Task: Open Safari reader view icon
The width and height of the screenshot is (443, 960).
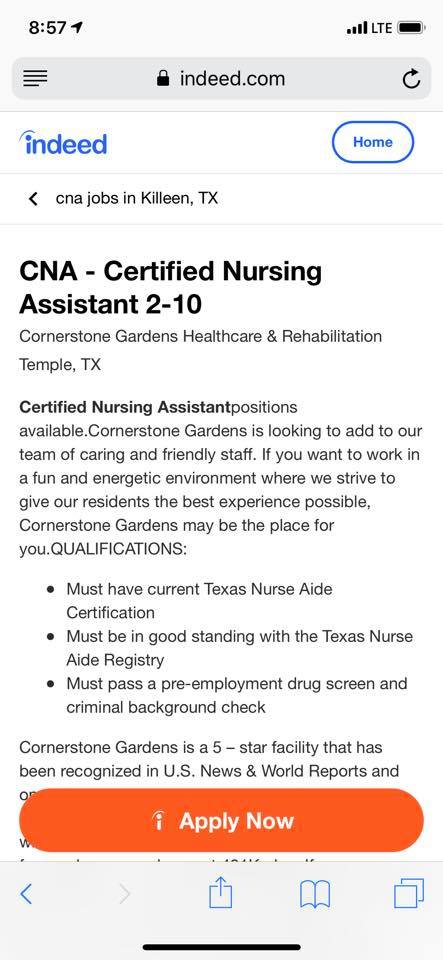Action: click(x=35, y=78)
